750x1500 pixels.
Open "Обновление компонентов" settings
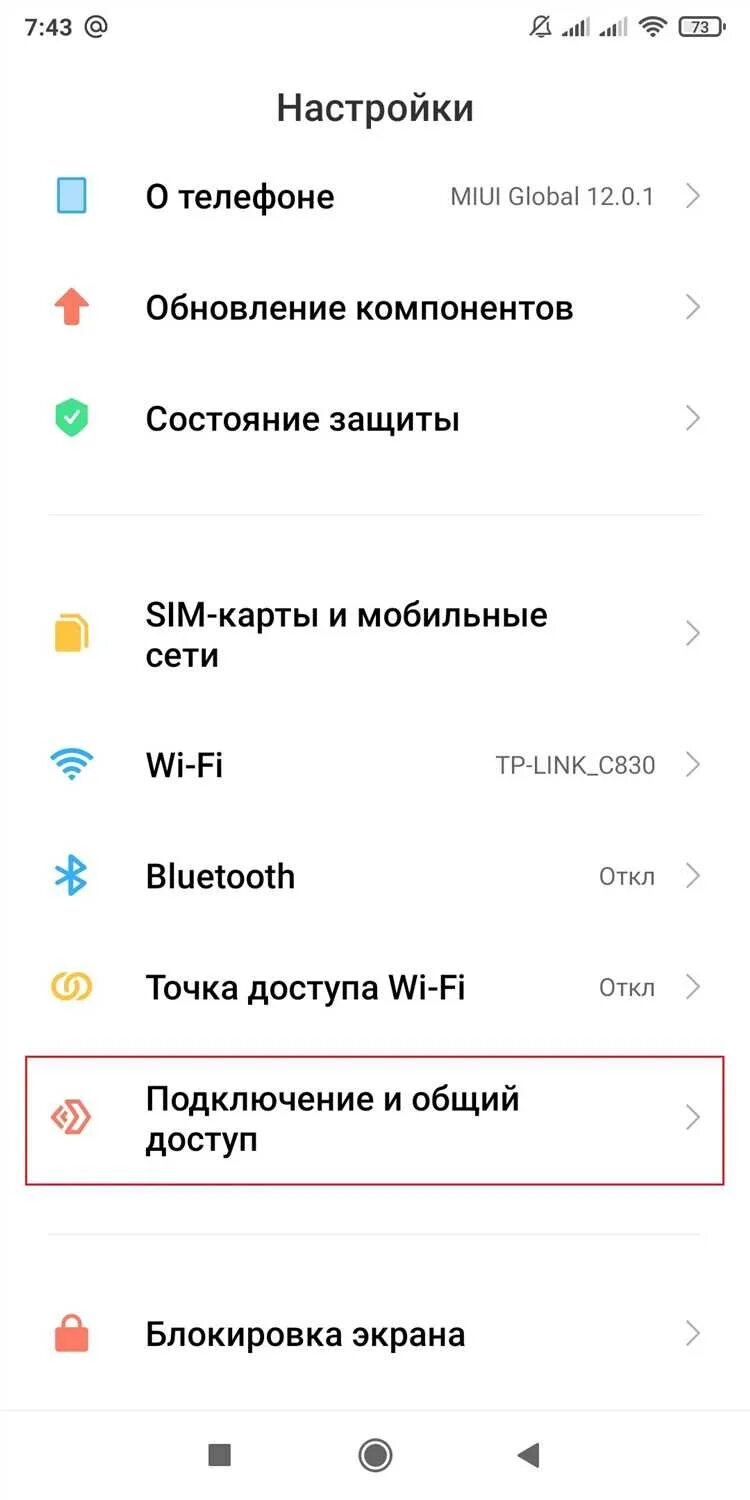pyautogui.click(x=360, y=307)
